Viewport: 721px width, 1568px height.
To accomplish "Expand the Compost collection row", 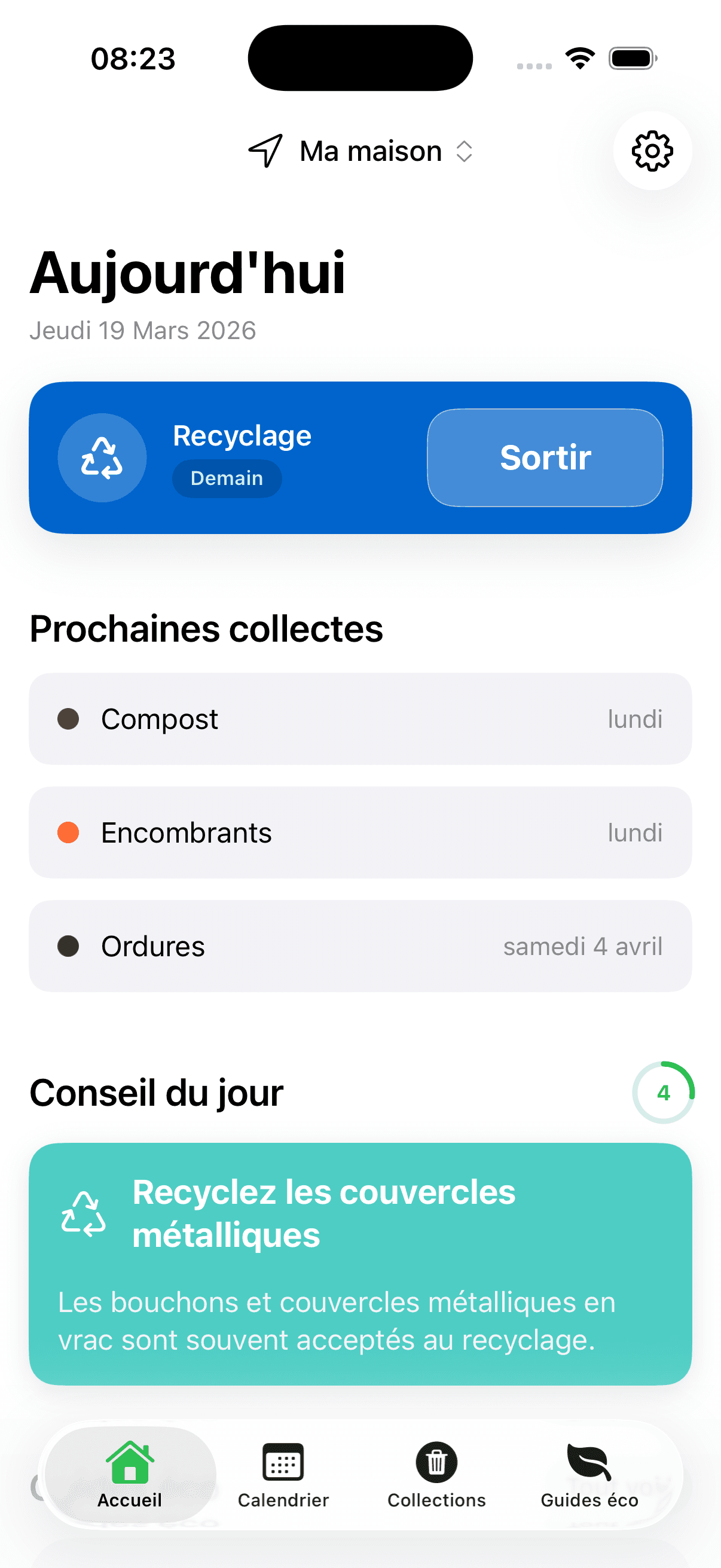I will click(x=360, y=719).
